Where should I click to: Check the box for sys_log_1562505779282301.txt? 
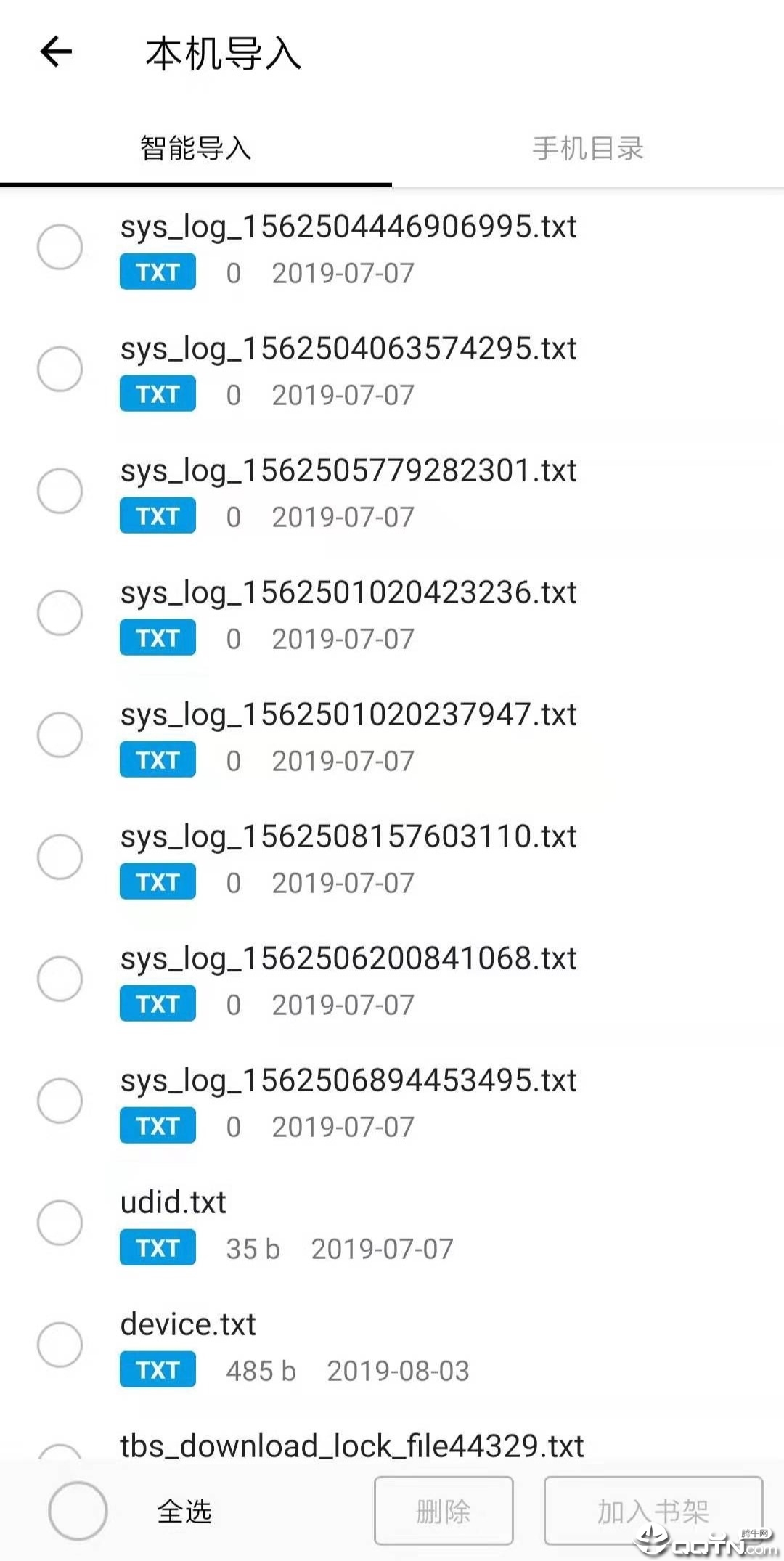60,491
